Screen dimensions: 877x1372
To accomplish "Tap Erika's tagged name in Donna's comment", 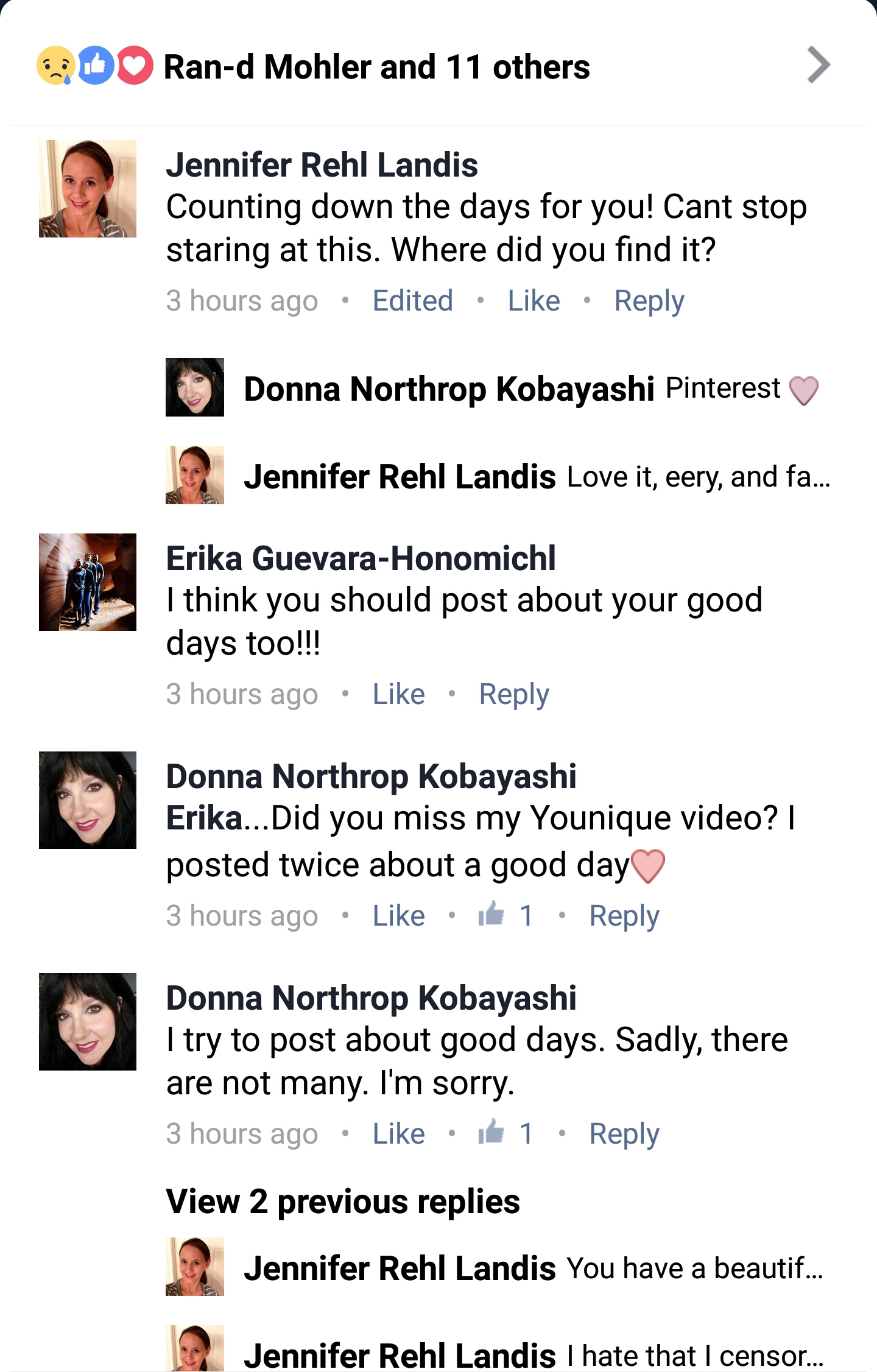I will pyautogui.click(x=205, y=818).
